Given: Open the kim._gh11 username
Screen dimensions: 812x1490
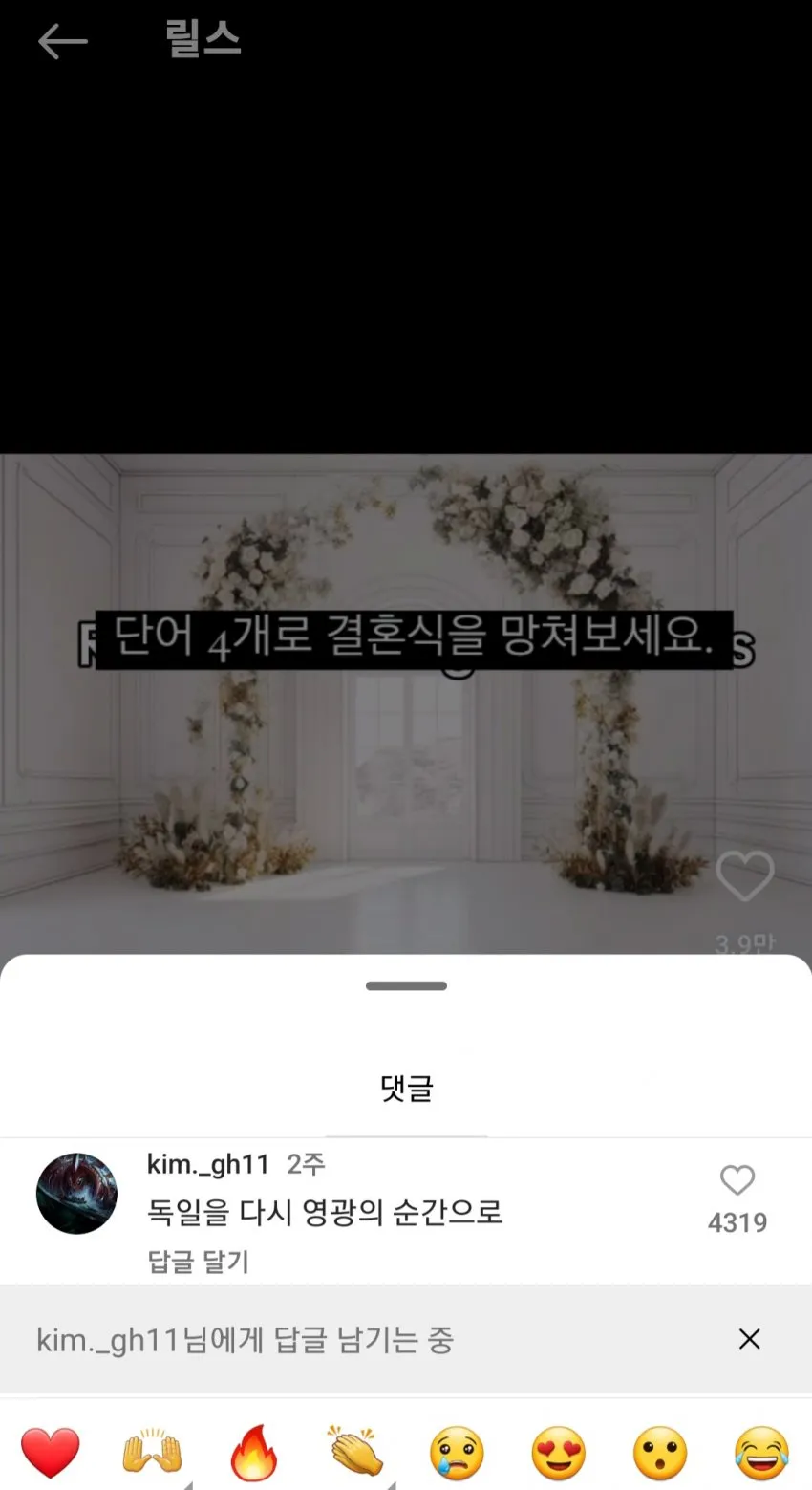Looking at the screenshot, I should [x=208, y=1164].
